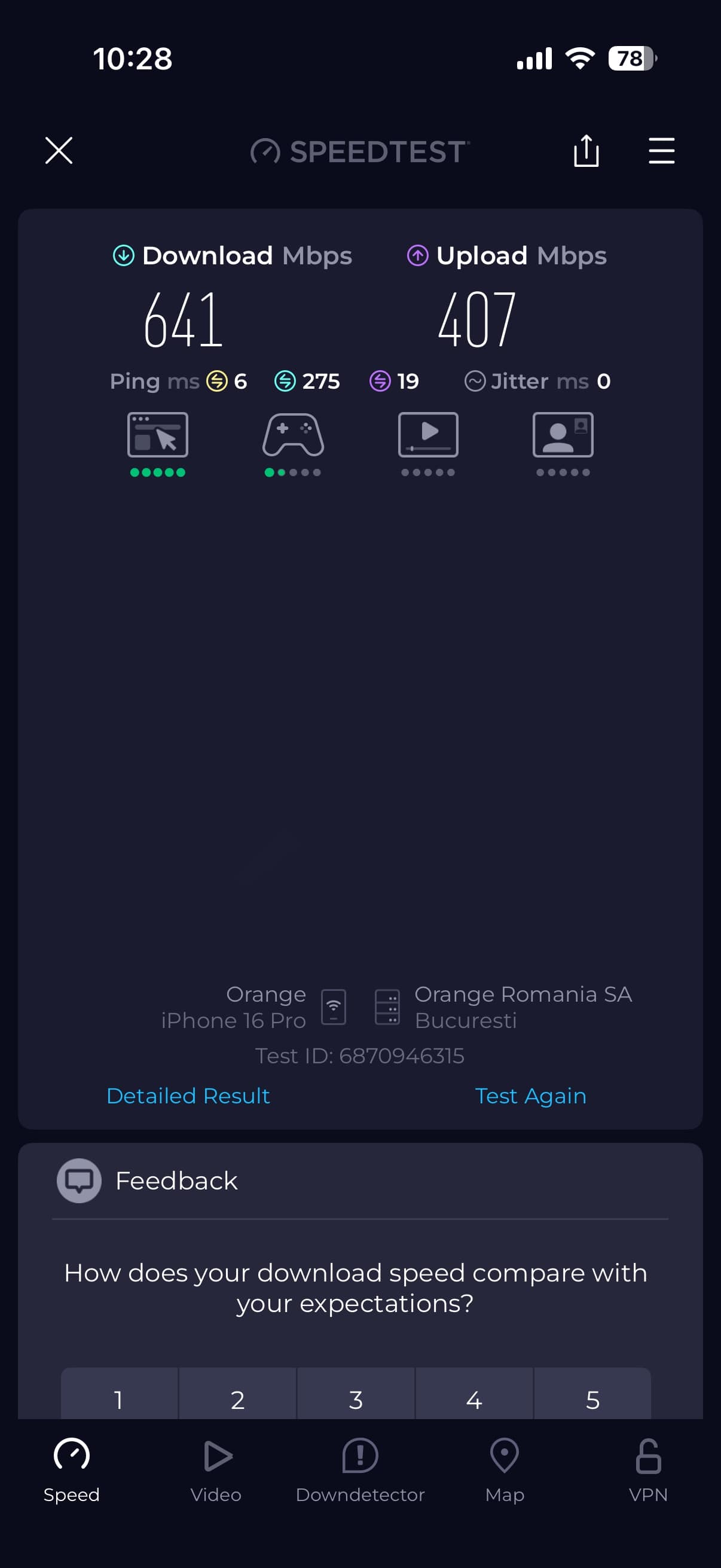View the video streaming experience score
Image resolution: width=721 pixels, height=1568 pixels.
[427, 443]
